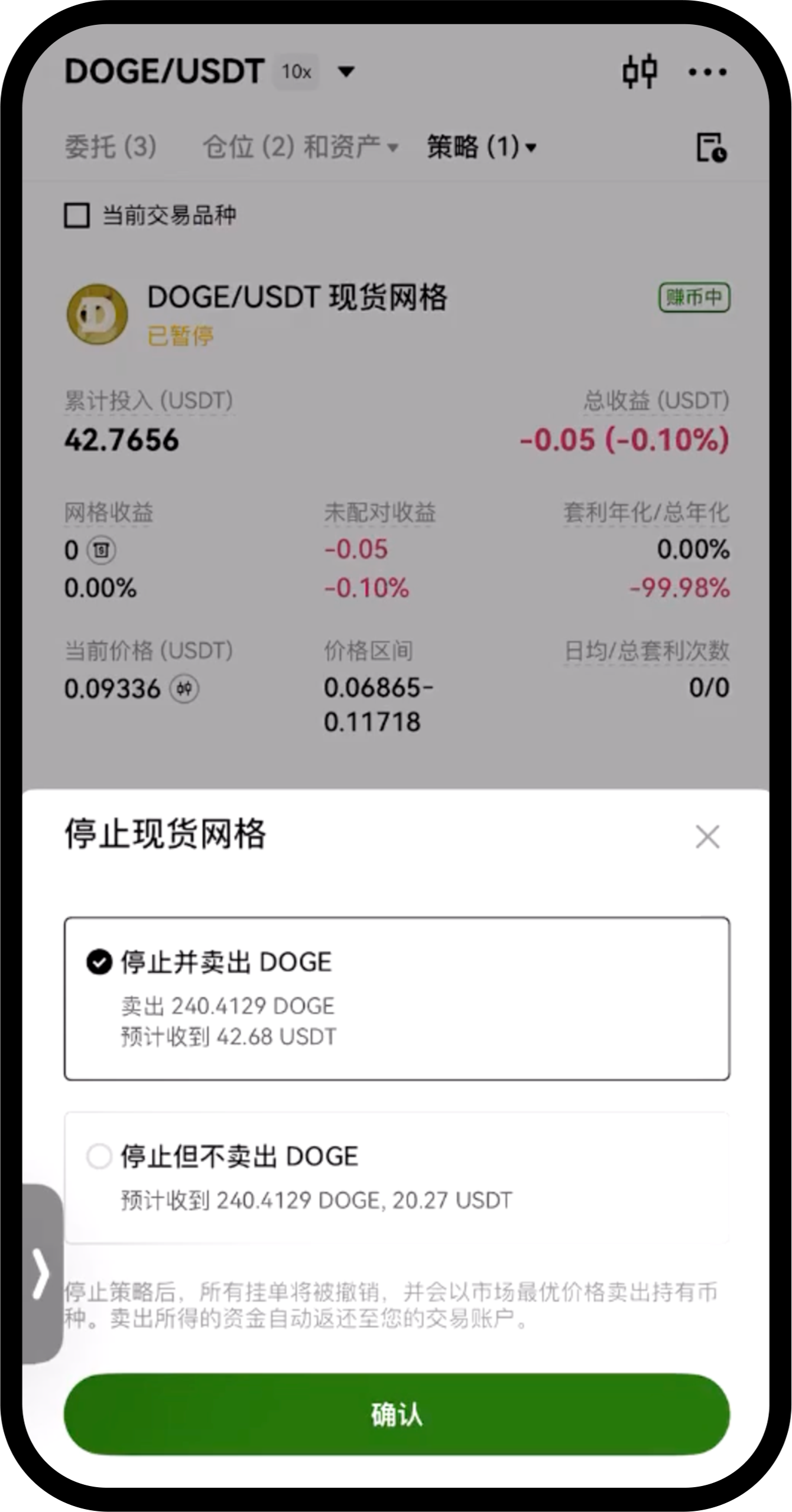Enable the 当前交易品种 filter checkbox
Viewport: 792px width, 1512px height.
(76, 216)
